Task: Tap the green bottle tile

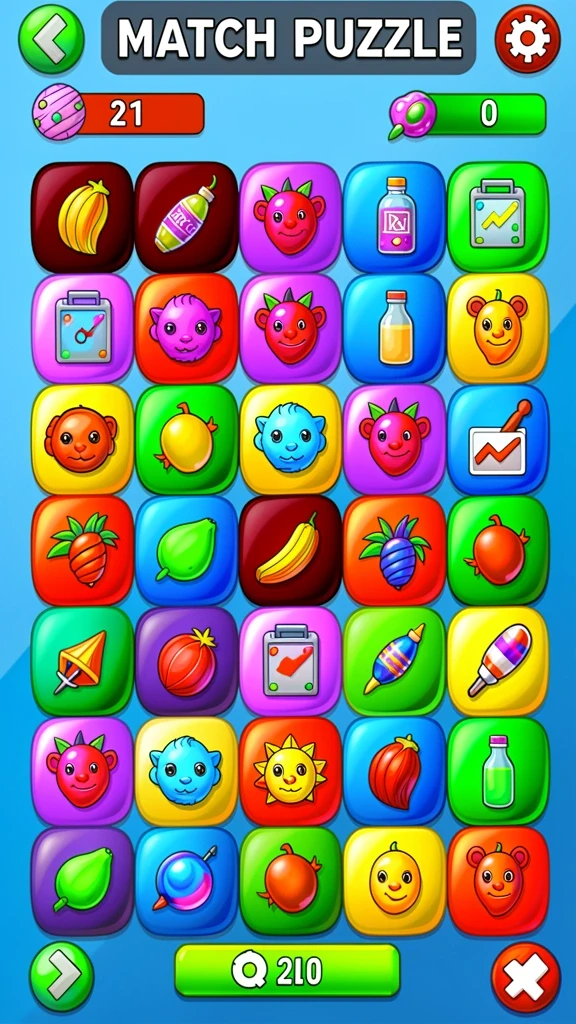Action: (498, 771)
